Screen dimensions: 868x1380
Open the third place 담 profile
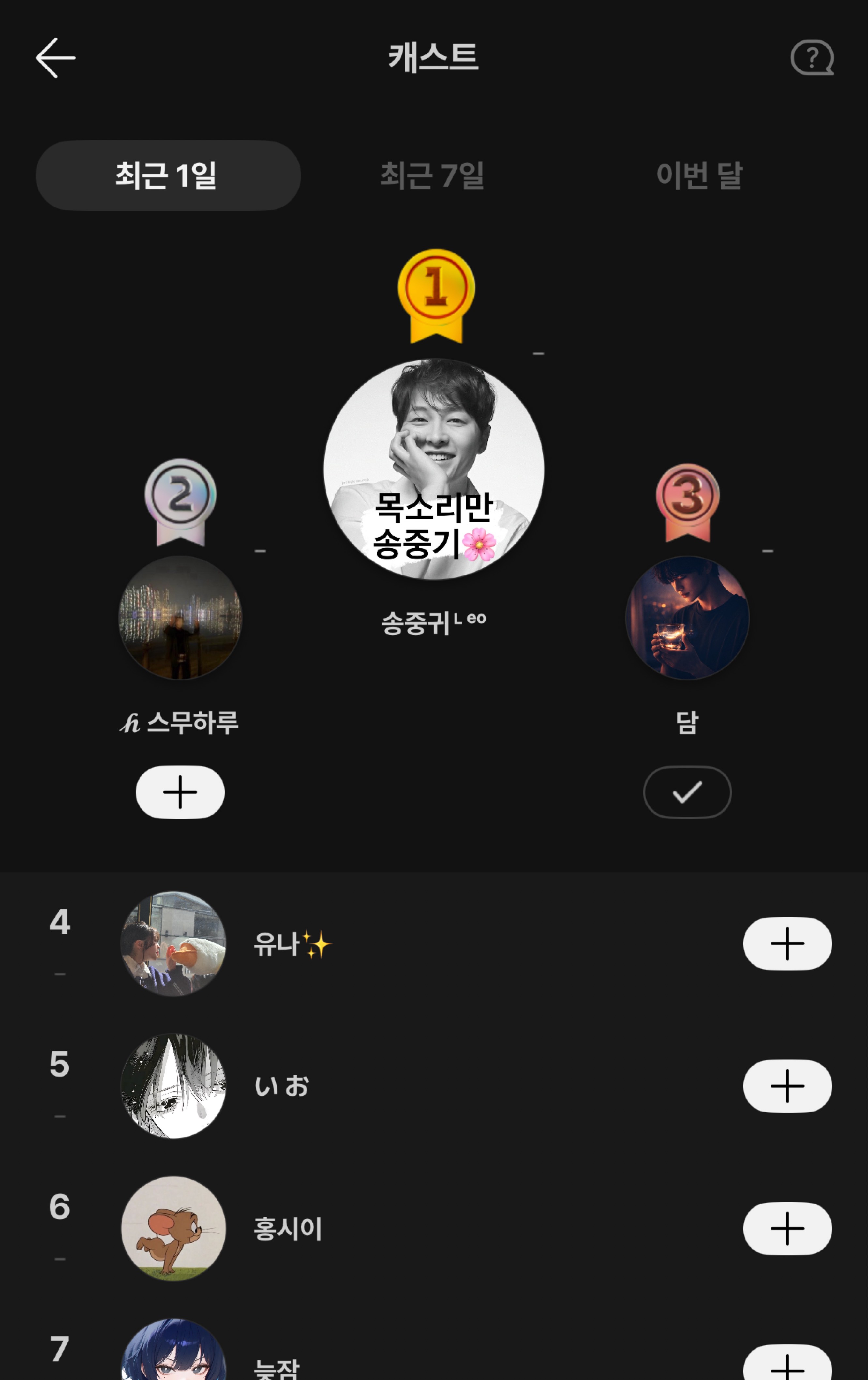click(x=687, y=618)
